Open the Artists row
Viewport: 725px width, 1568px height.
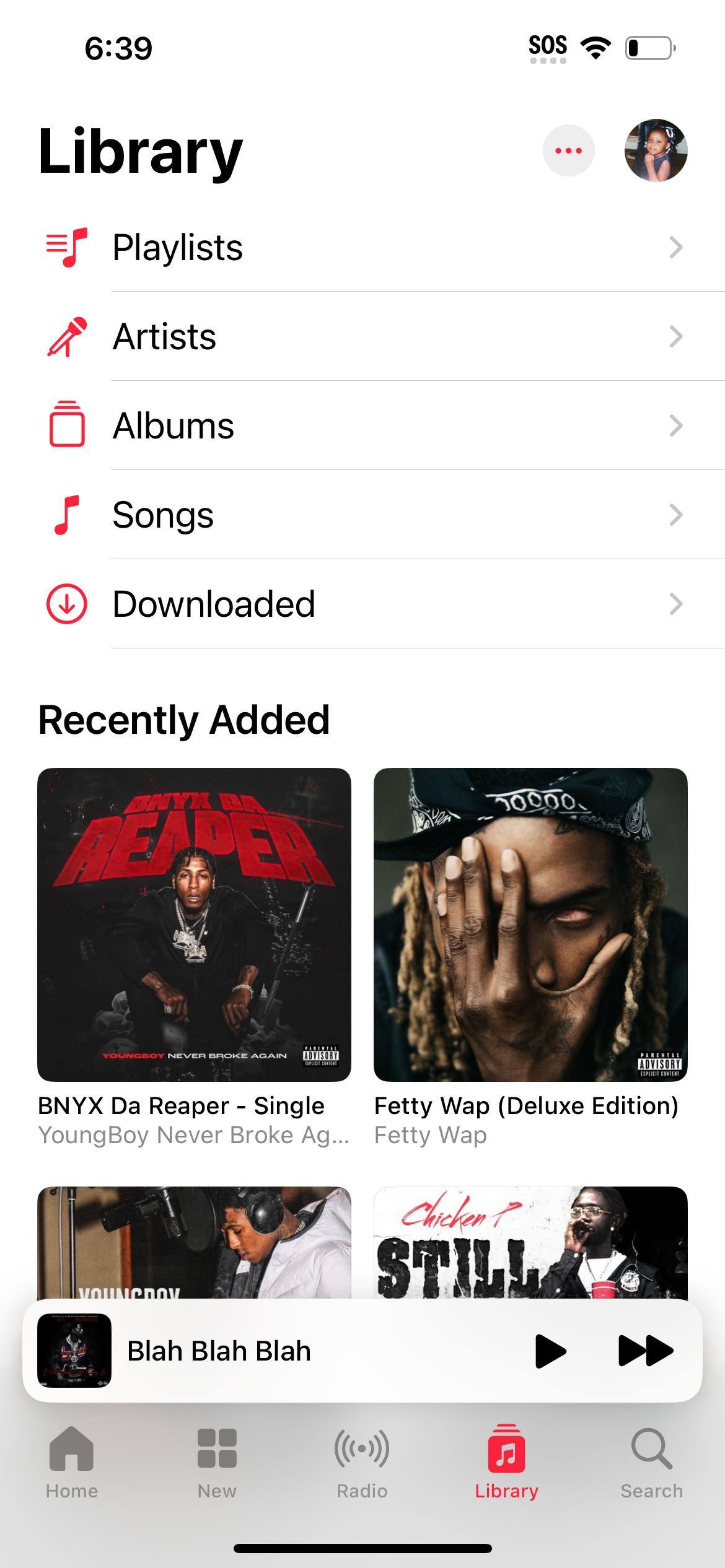click(362, 336)
